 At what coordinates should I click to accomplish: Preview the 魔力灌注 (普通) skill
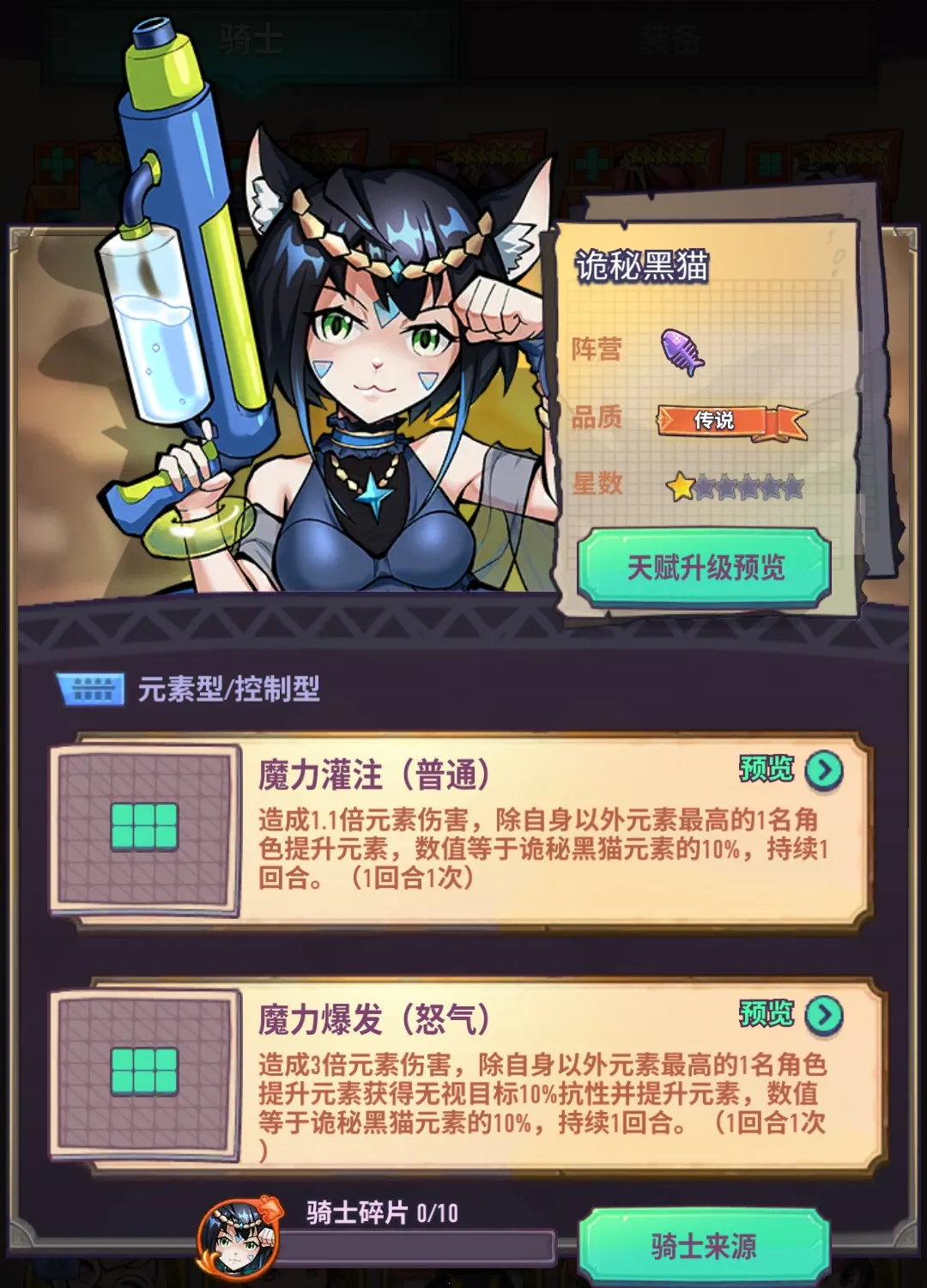[x=823, y=770]
